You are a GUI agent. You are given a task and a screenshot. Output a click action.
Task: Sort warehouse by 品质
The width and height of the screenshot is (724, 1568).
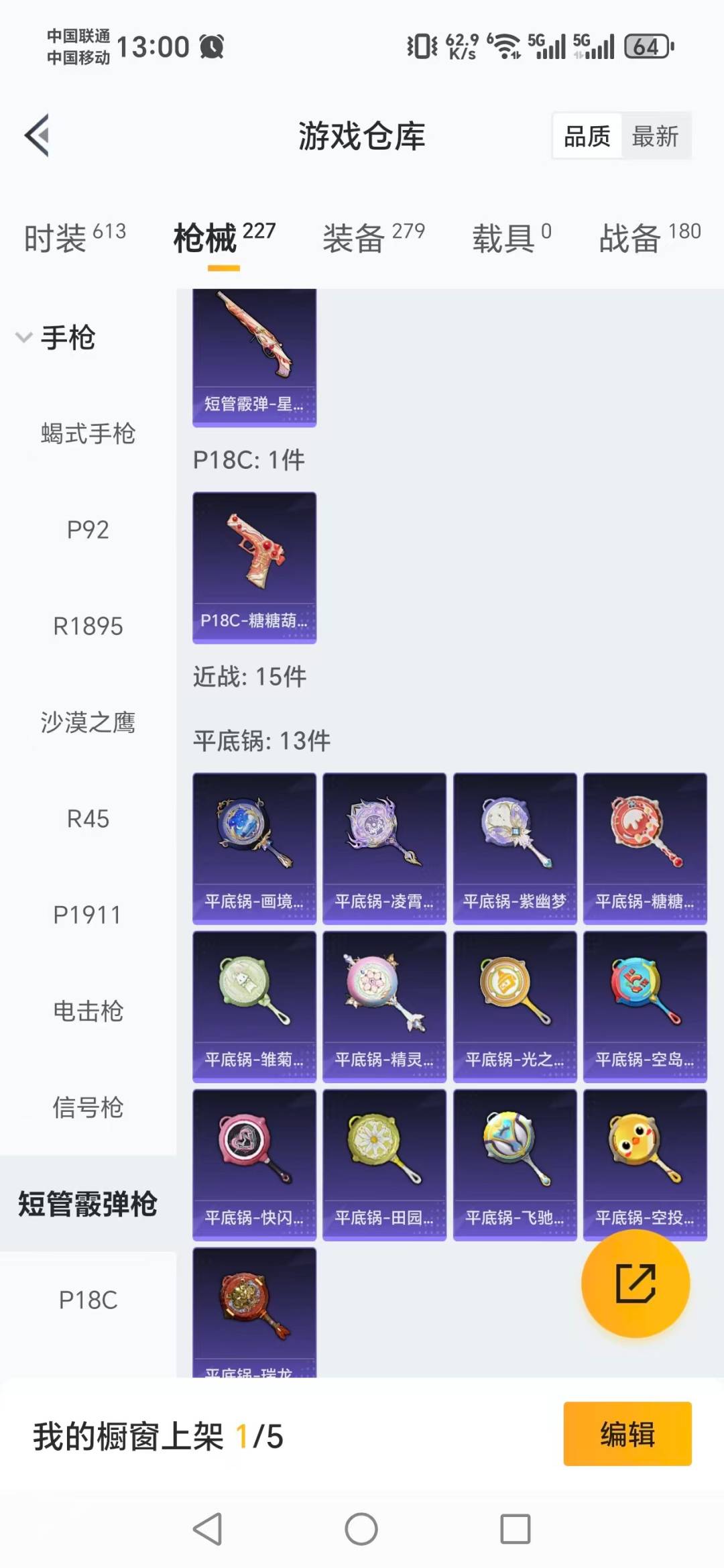[587, 136]
